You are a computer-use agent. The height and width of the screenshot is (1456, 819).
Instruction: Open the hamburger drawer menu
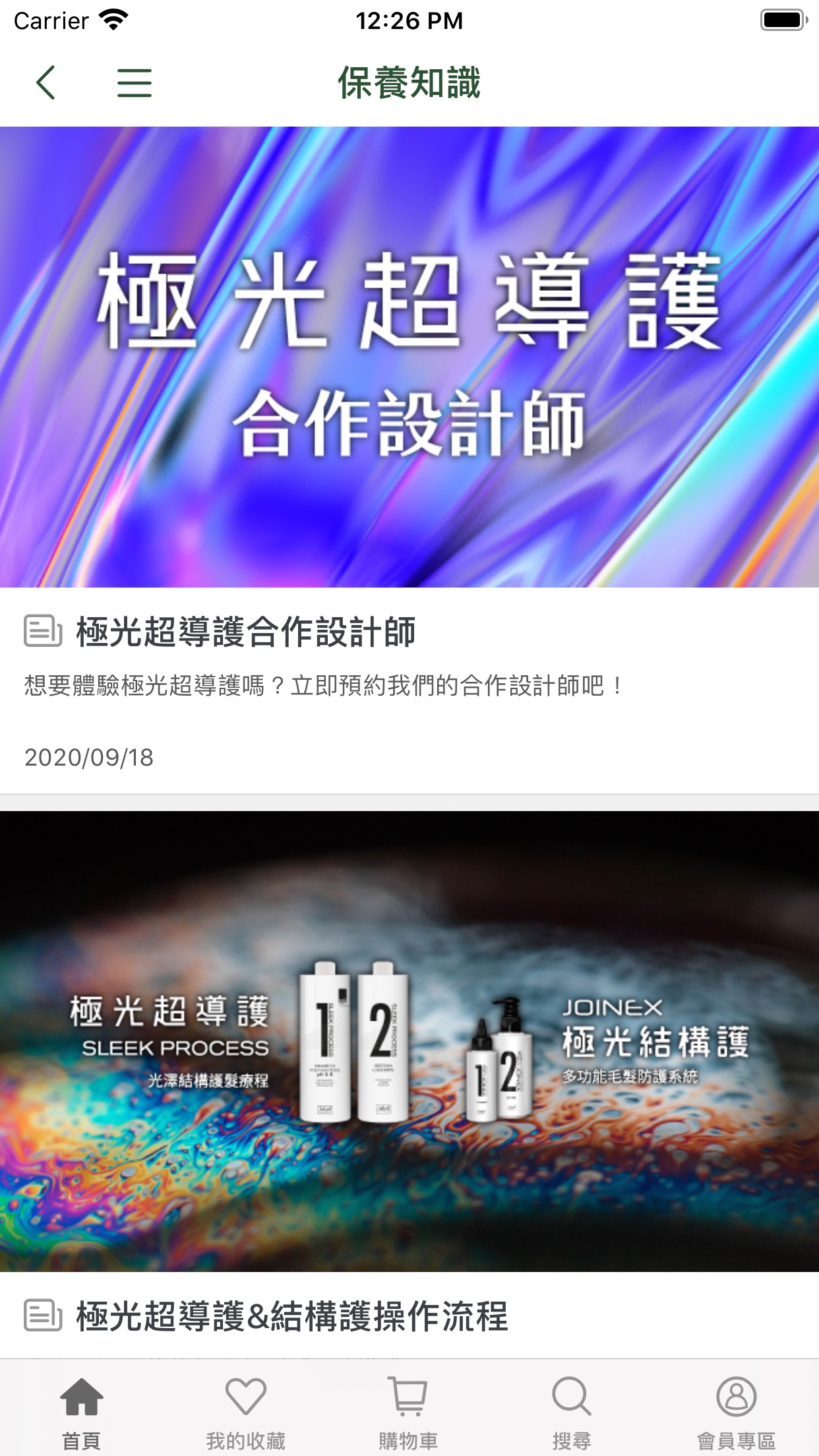[135, 83]
